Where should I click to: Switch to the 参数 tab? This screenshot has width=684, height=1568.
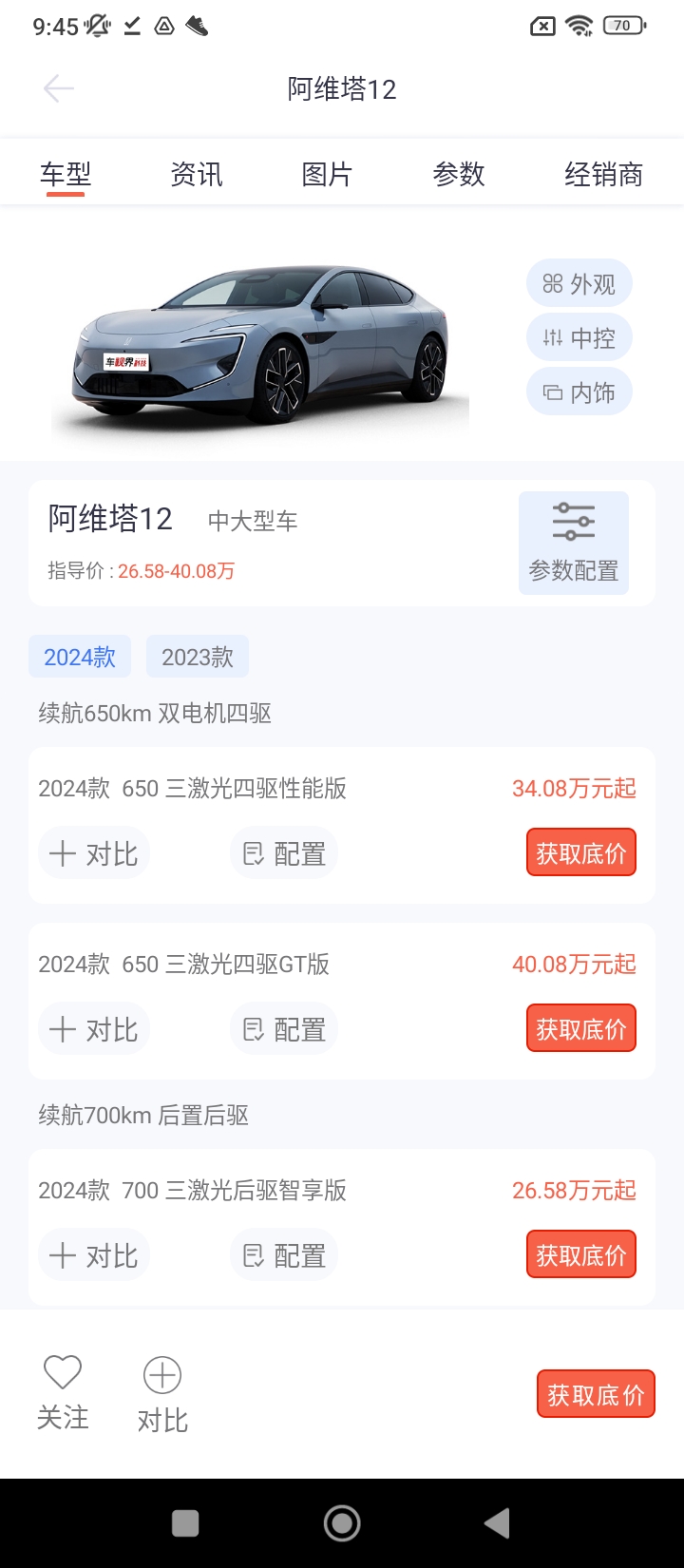point(459,175)
